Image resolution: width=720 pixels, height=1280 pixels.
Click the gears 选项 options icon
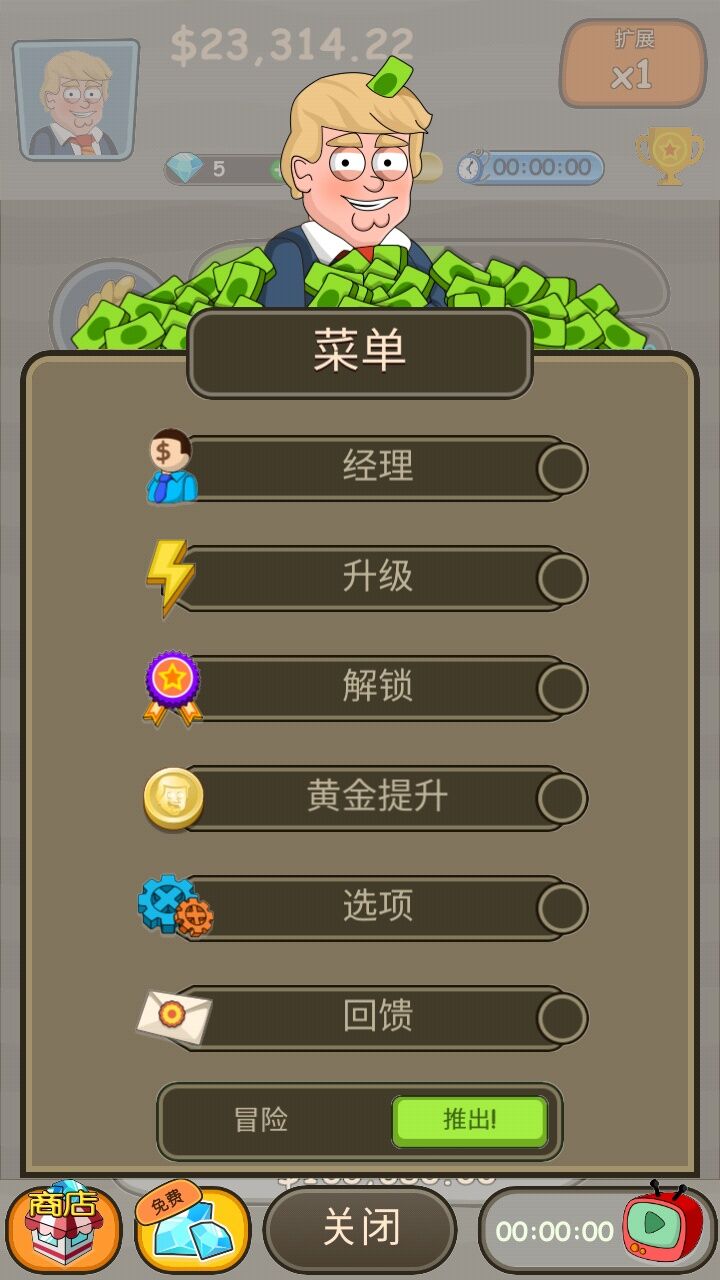pyautogui.click(x=172, y=905)
